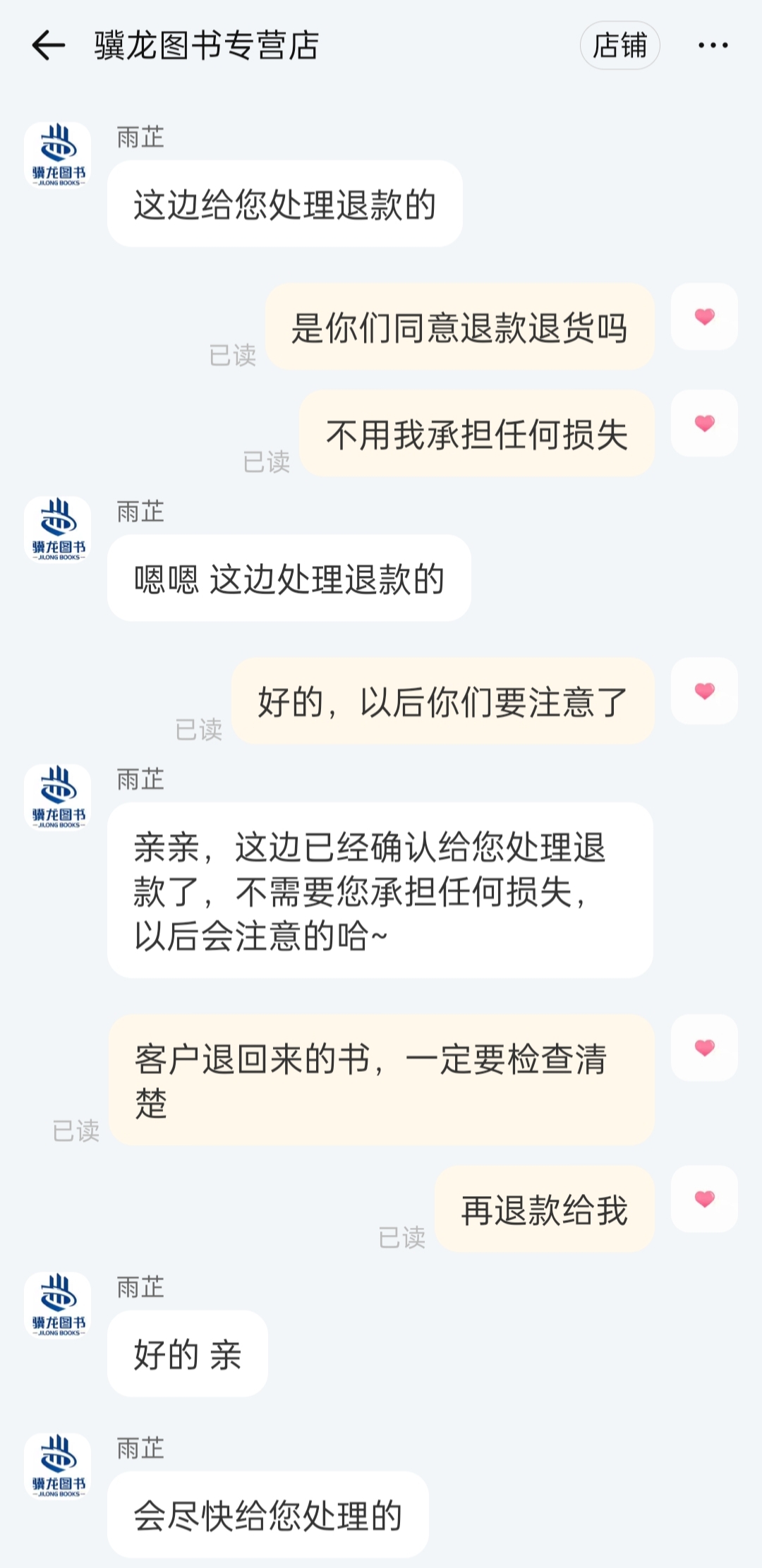Viewport: 762px width, 1568px height.
Task: Open the 店铺 shop page
Action: pyautogui.click(x=619, y=46)
